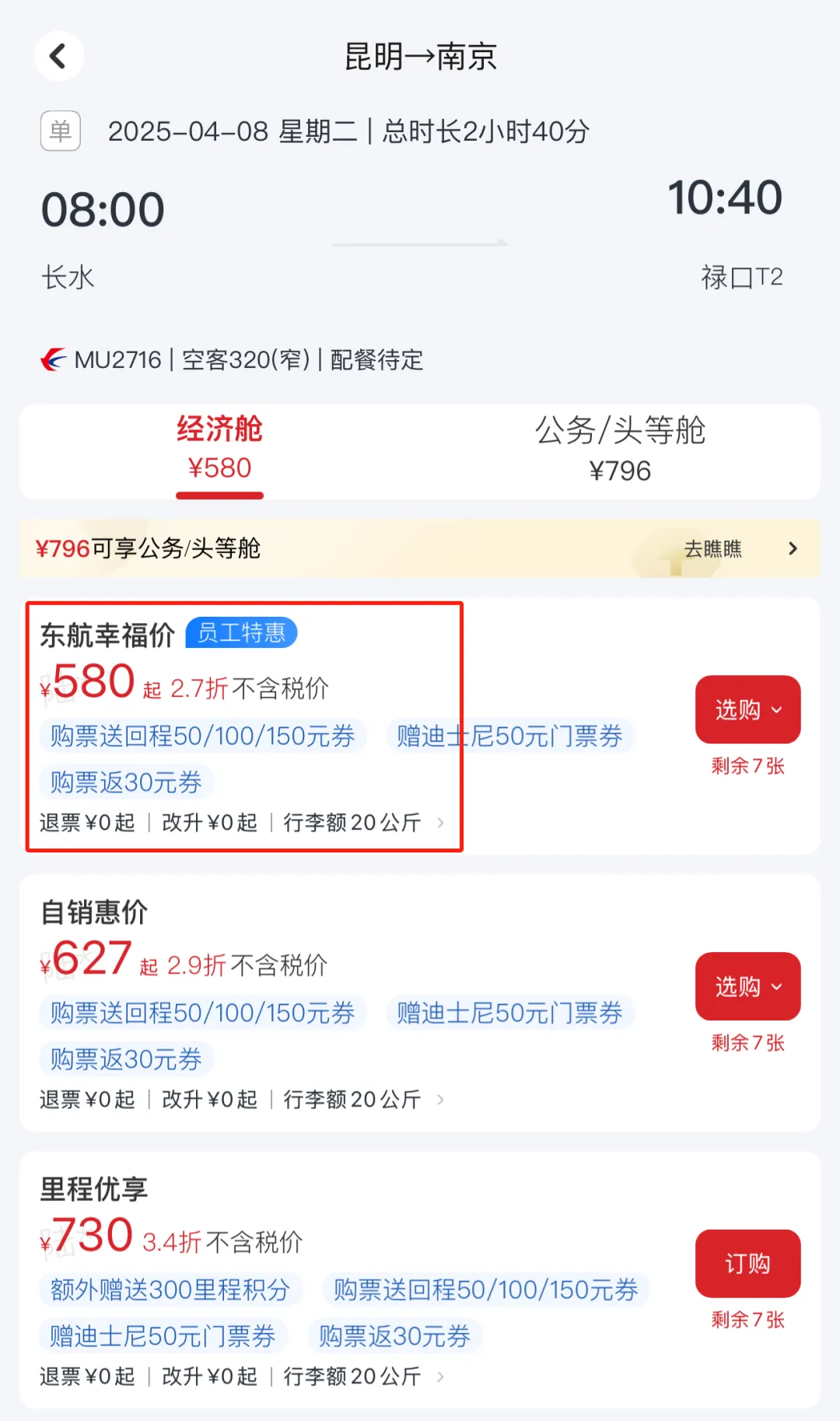Open the 去瞧瞧 business class banner
The width and height of the screenshot is (840, 1421).
736,549
